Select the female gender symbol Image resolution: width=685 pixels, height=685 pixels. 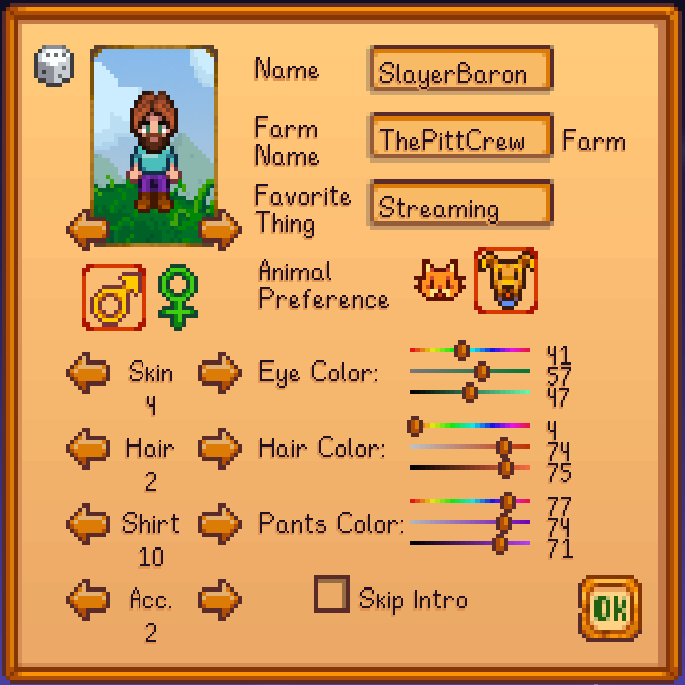(x=179, y=297)
